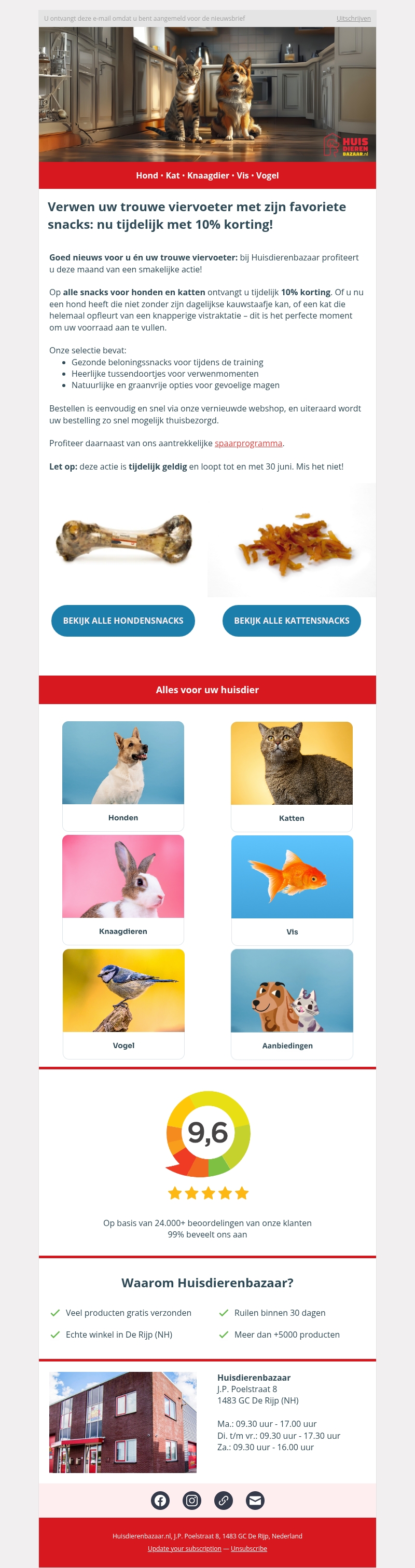
Task: Tap the website link icon
Action: pyautogui.click(x=223, y=1501)
